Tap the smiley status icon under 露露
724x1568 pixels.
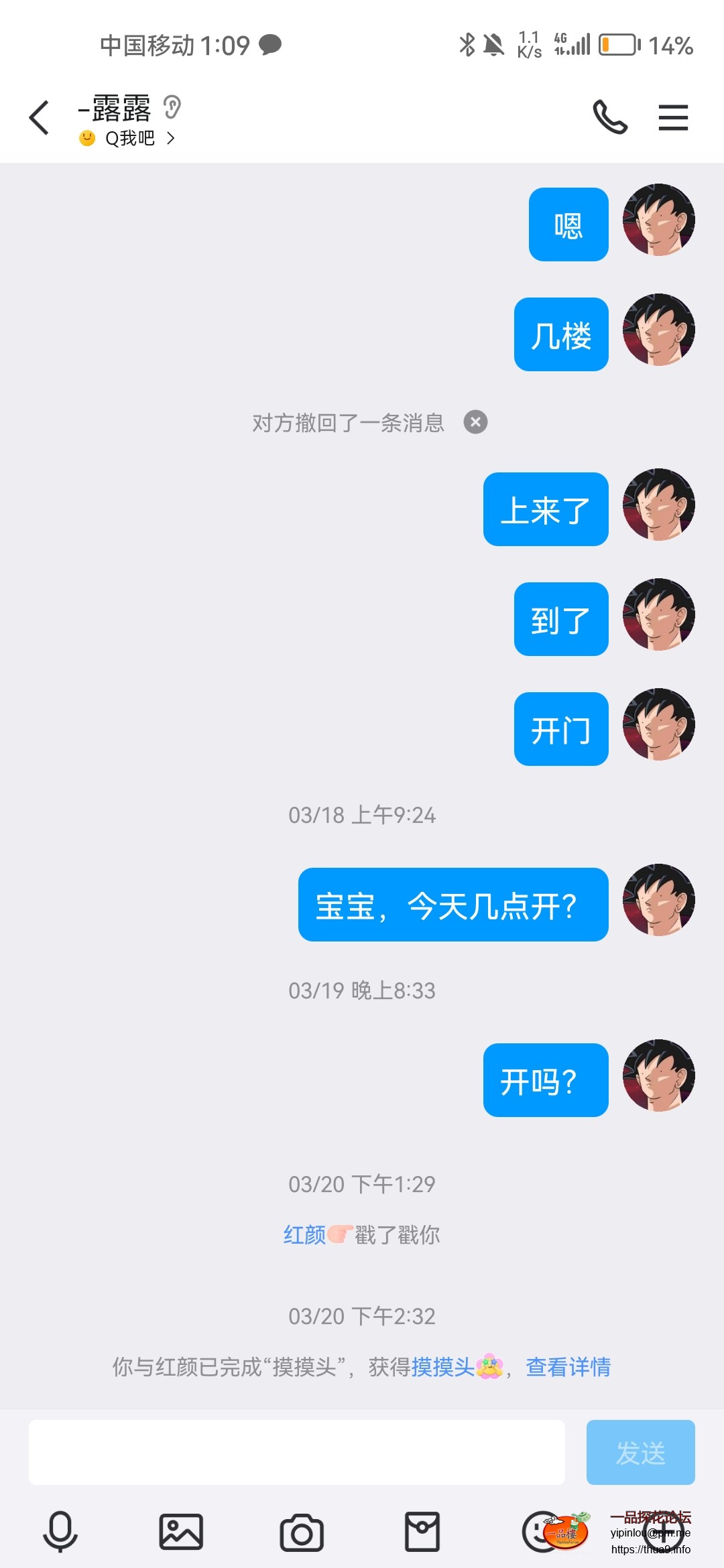coord(86,139)
